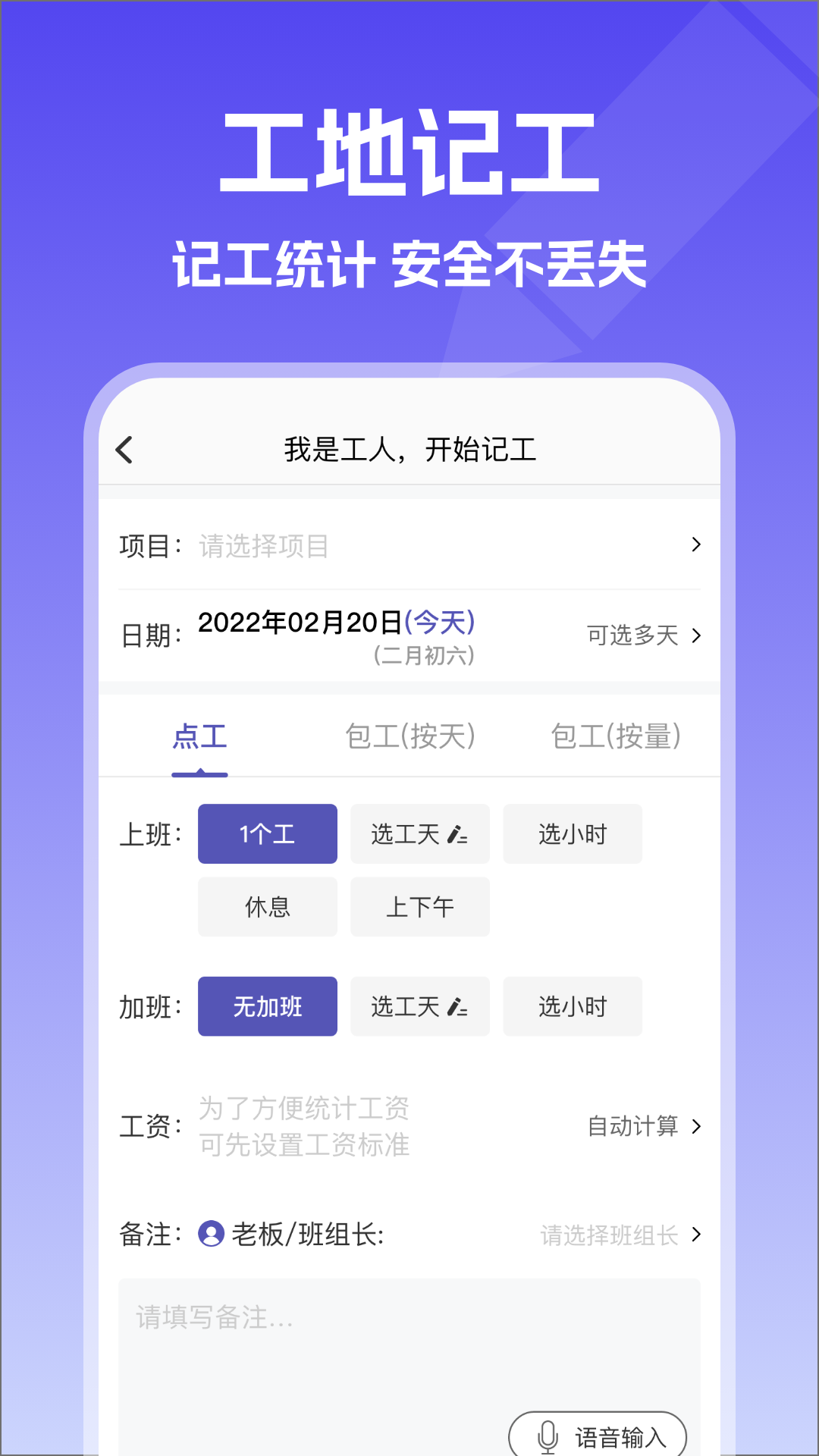Select the 休息 rest option
This screenshot has width=819, height=1456.
(267, 907)
